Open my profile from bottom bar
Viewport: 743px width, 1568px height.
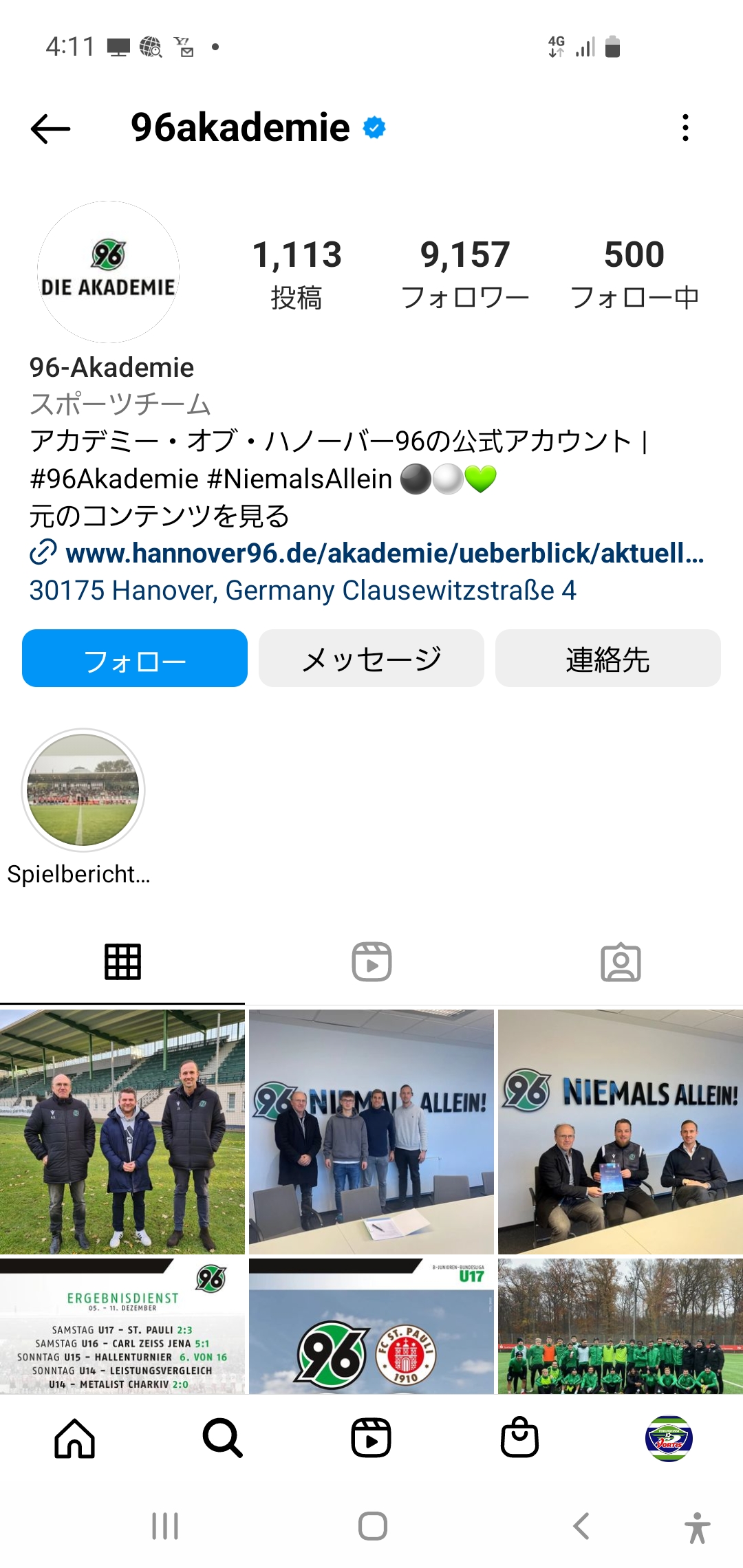click(x=669, y=1438)
